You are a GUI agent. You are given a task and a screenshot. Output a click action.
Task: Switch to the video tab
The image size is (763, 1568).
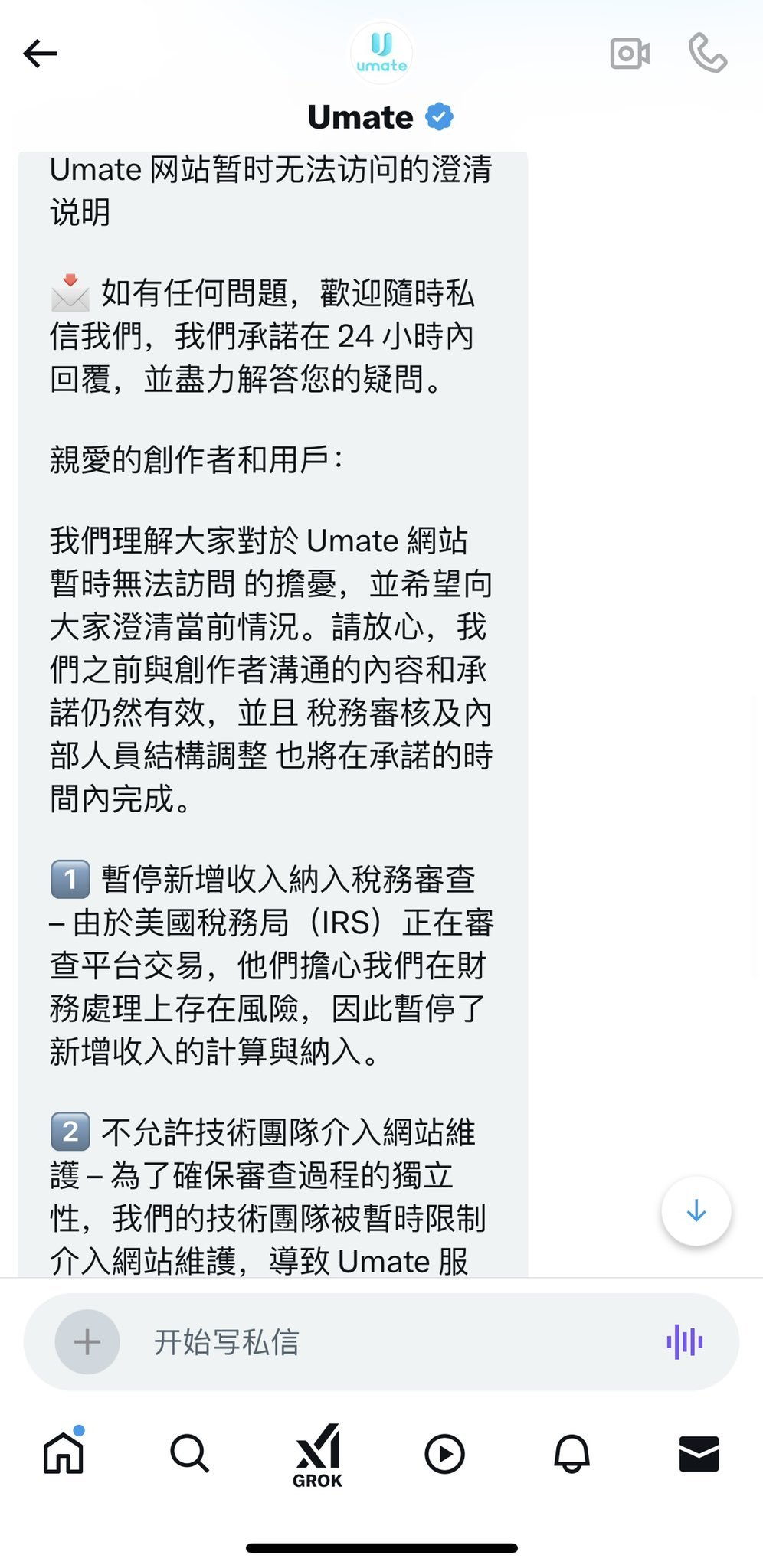point(444,1454)
